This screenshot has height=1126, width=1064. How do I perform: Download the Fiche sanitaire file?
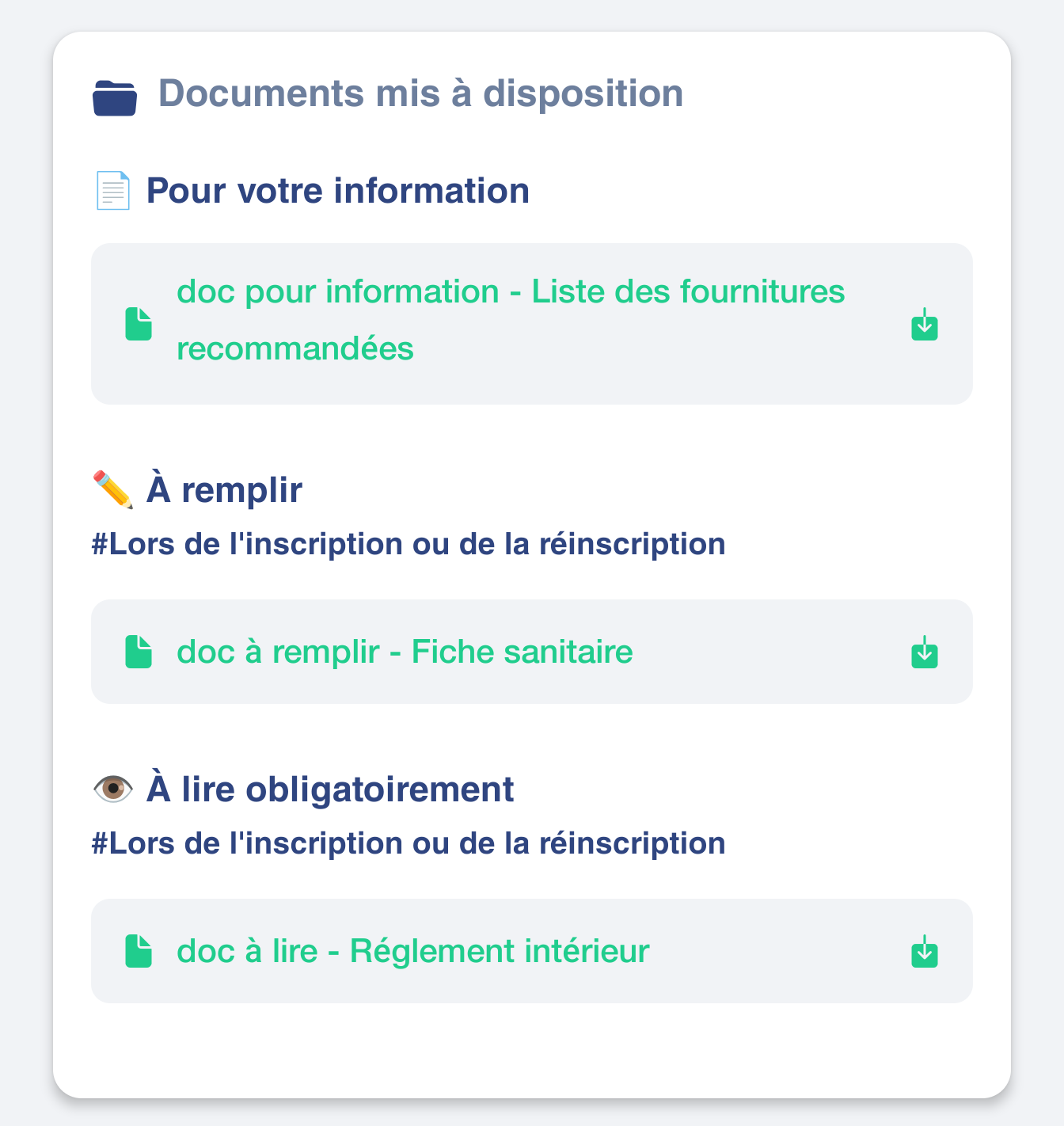(x=924, y=652)
